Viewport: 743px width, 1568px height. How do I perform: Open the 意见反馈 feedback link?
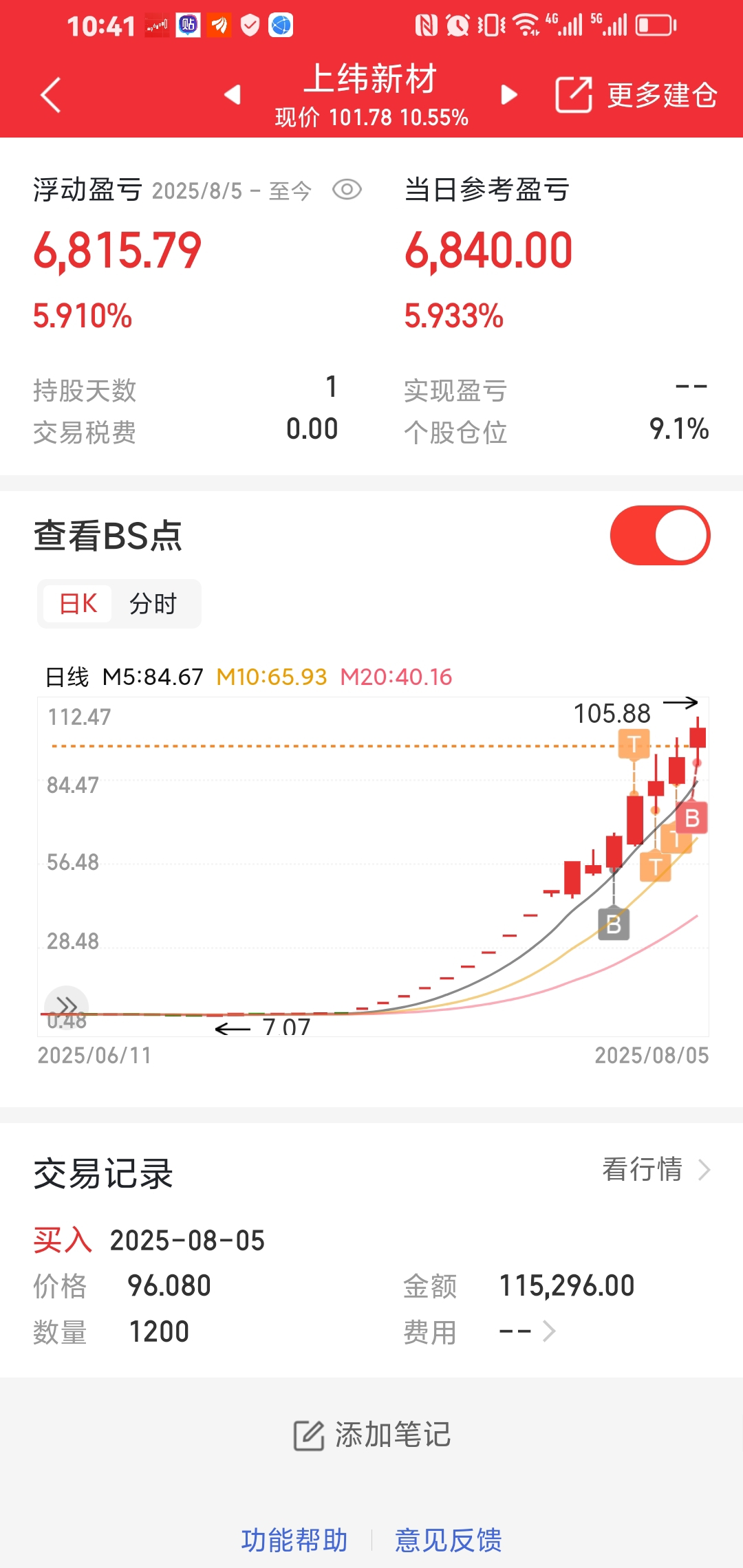[449, 1540]
